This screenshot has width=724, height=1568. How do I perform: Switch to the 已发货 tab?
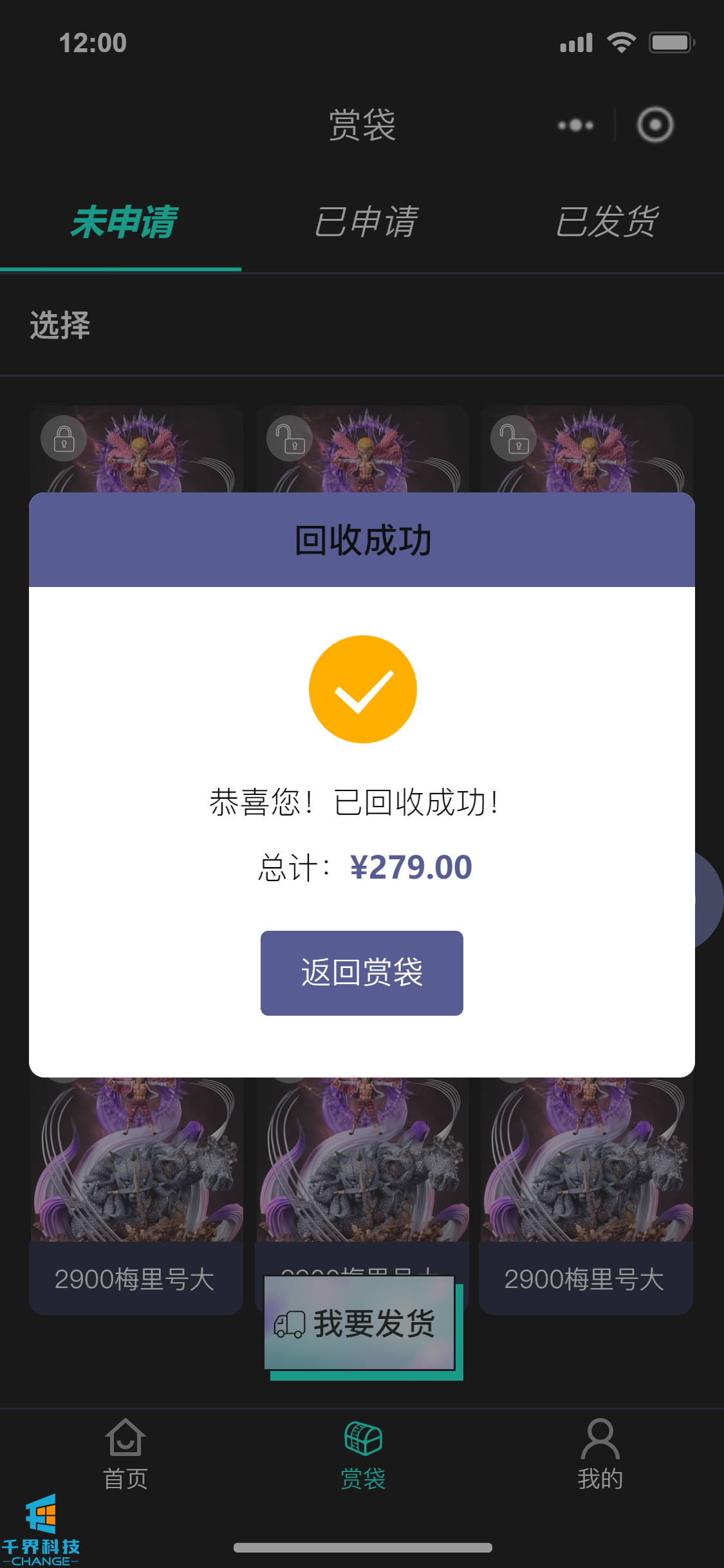[x=606, y=222]
